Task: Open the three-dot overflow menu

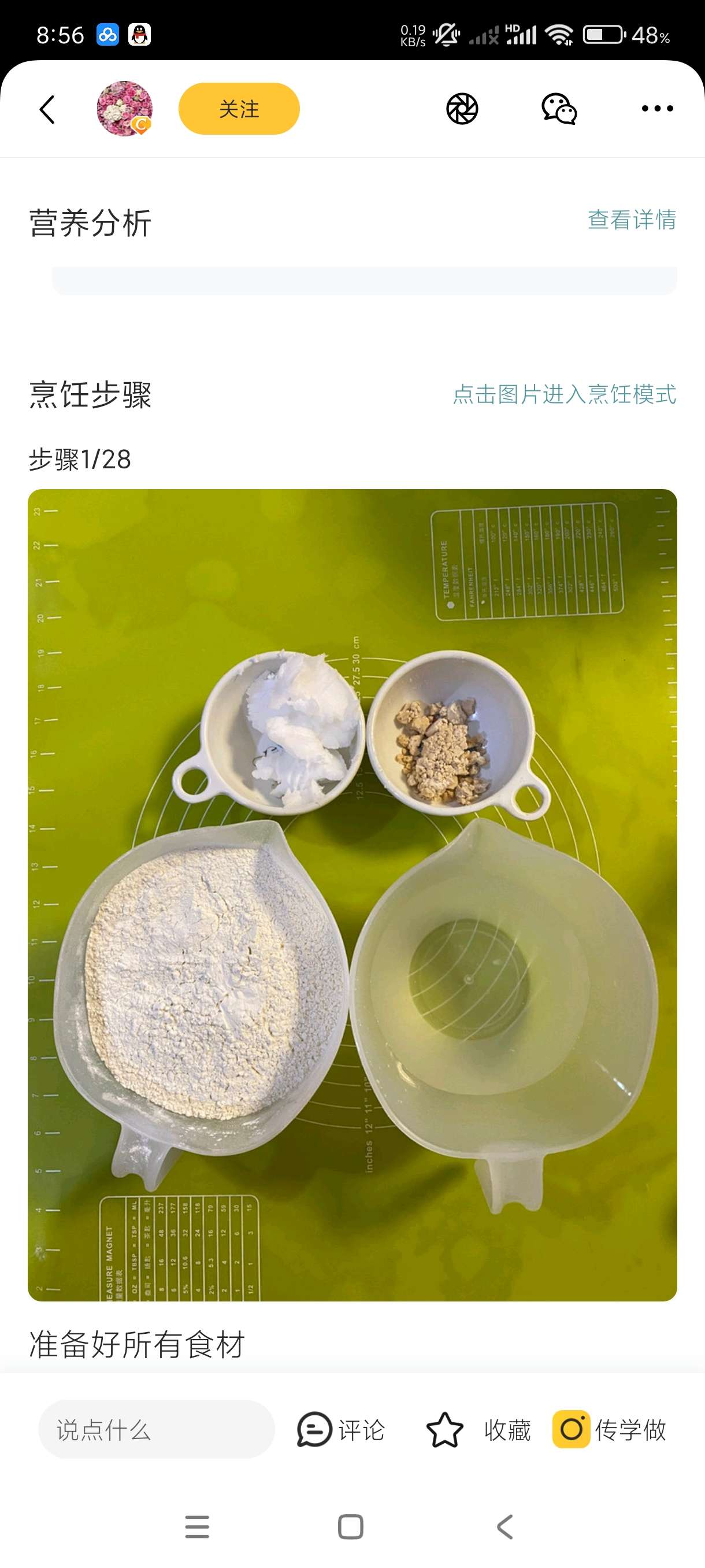Action: tap(657, 109)
